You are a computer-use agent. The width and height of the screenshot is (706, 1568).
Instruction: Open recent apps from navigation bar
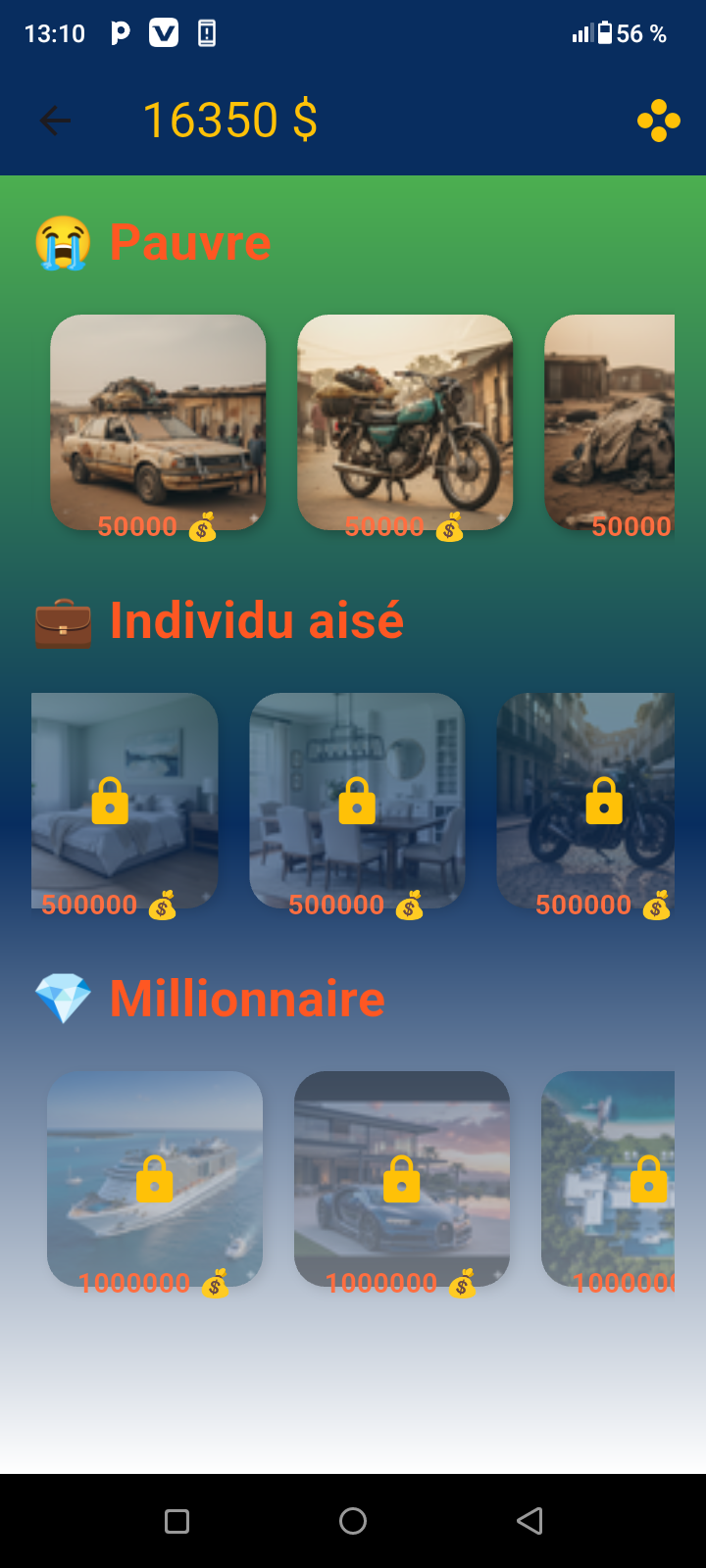point(177,1520)
